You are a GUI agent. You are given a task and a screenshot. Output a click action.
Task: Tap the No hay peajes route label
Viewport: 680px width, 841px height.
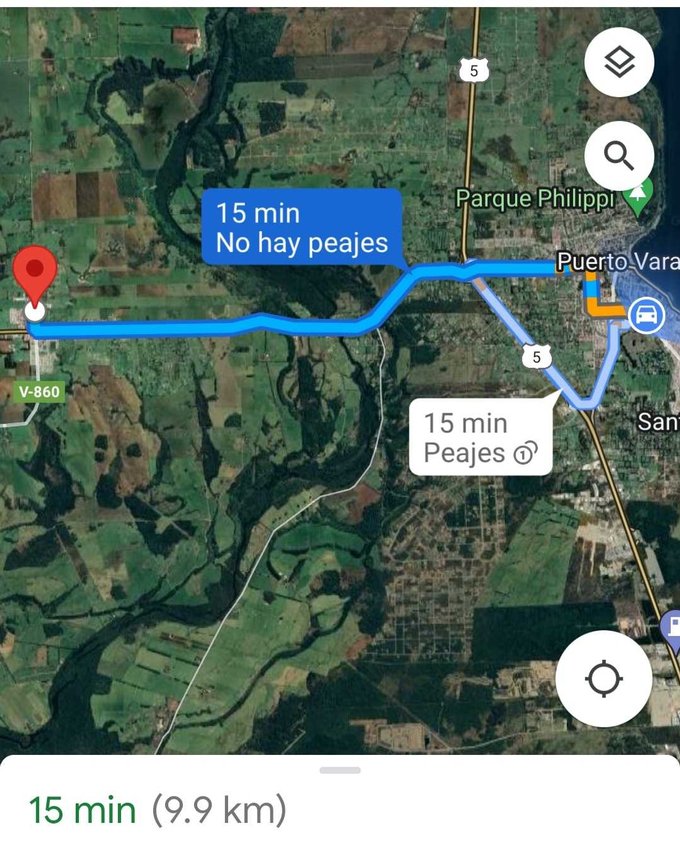[x=301, y=227]
